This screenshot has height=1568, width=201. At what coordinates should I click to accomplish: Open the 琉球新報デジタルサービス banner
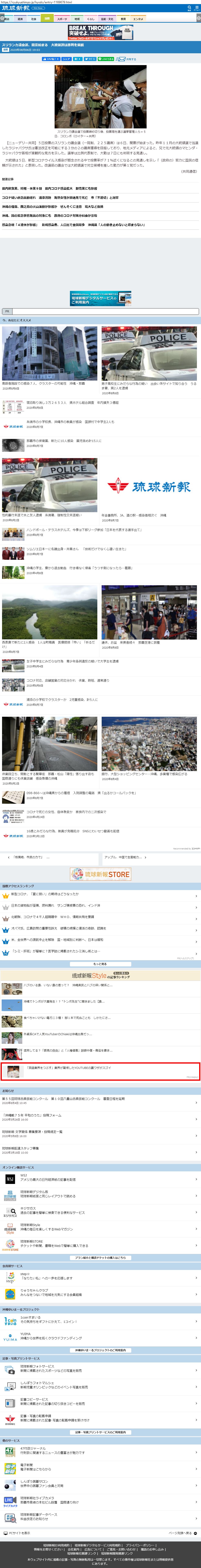coord(101,298)
